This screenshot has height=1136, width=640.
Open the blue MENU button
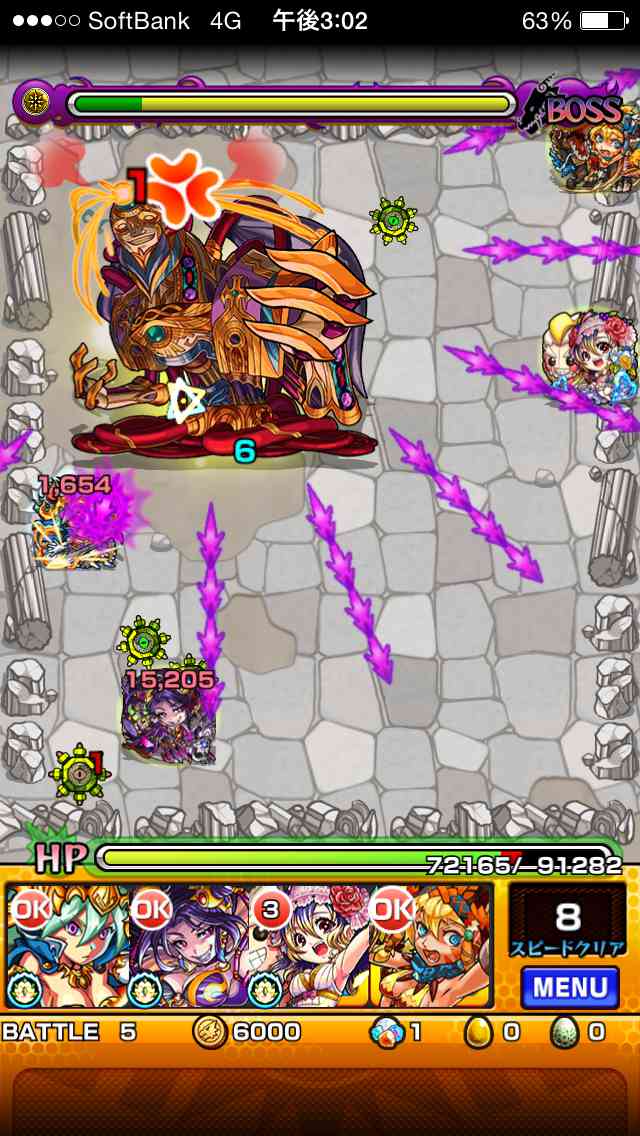[570, 987]
